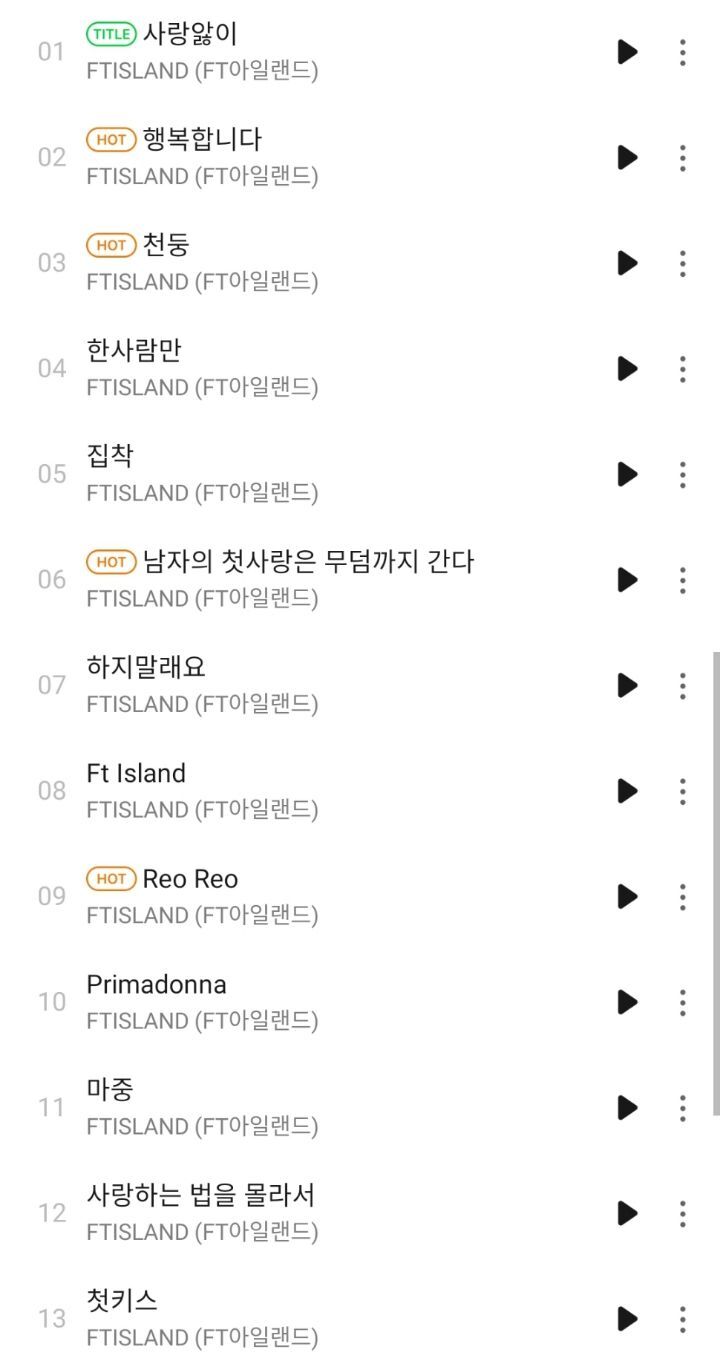The image size is (720, 1361).
Task: Open the song row 한사람만
Action: pyautogui.click(x=300, y=369)
